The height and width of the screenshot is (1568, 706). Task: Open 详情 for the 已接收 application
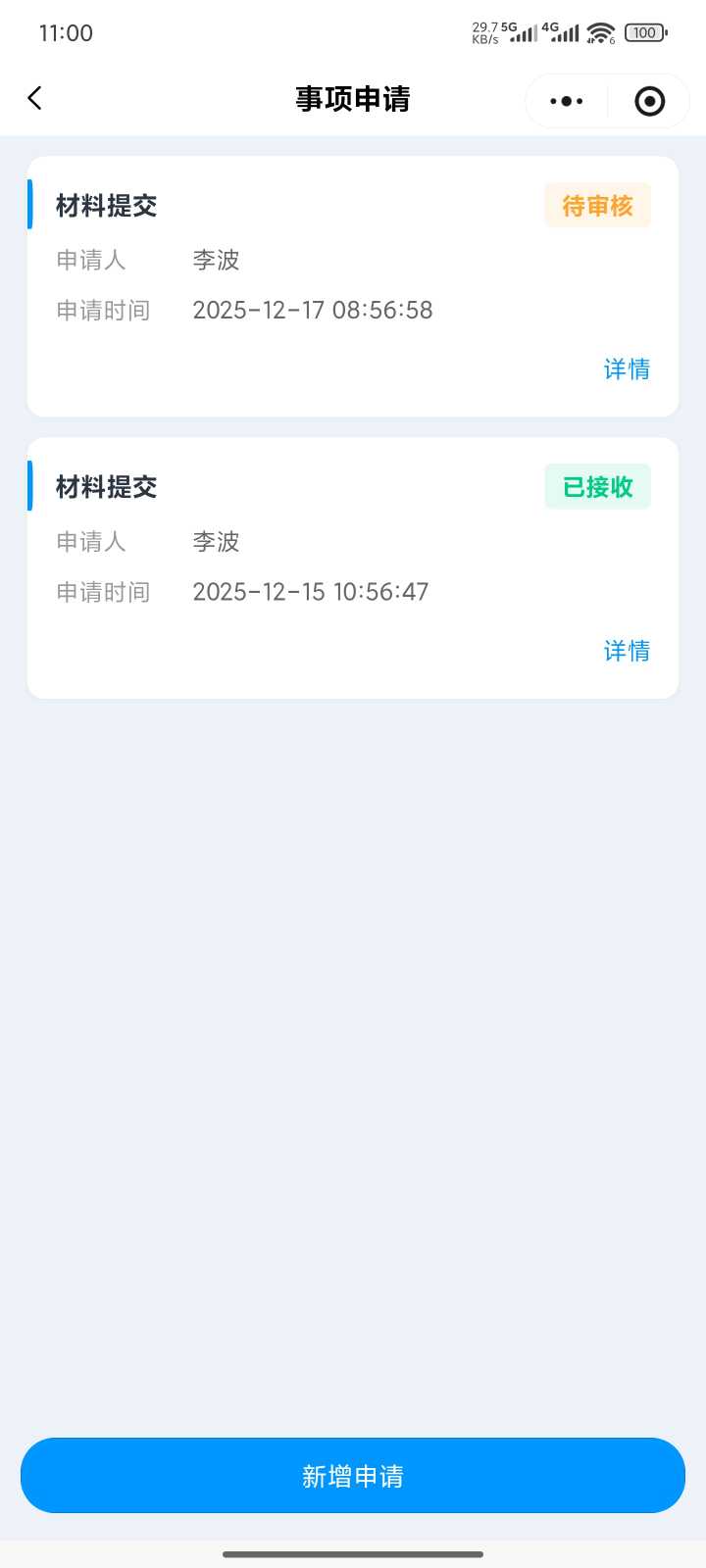(627, 651)
